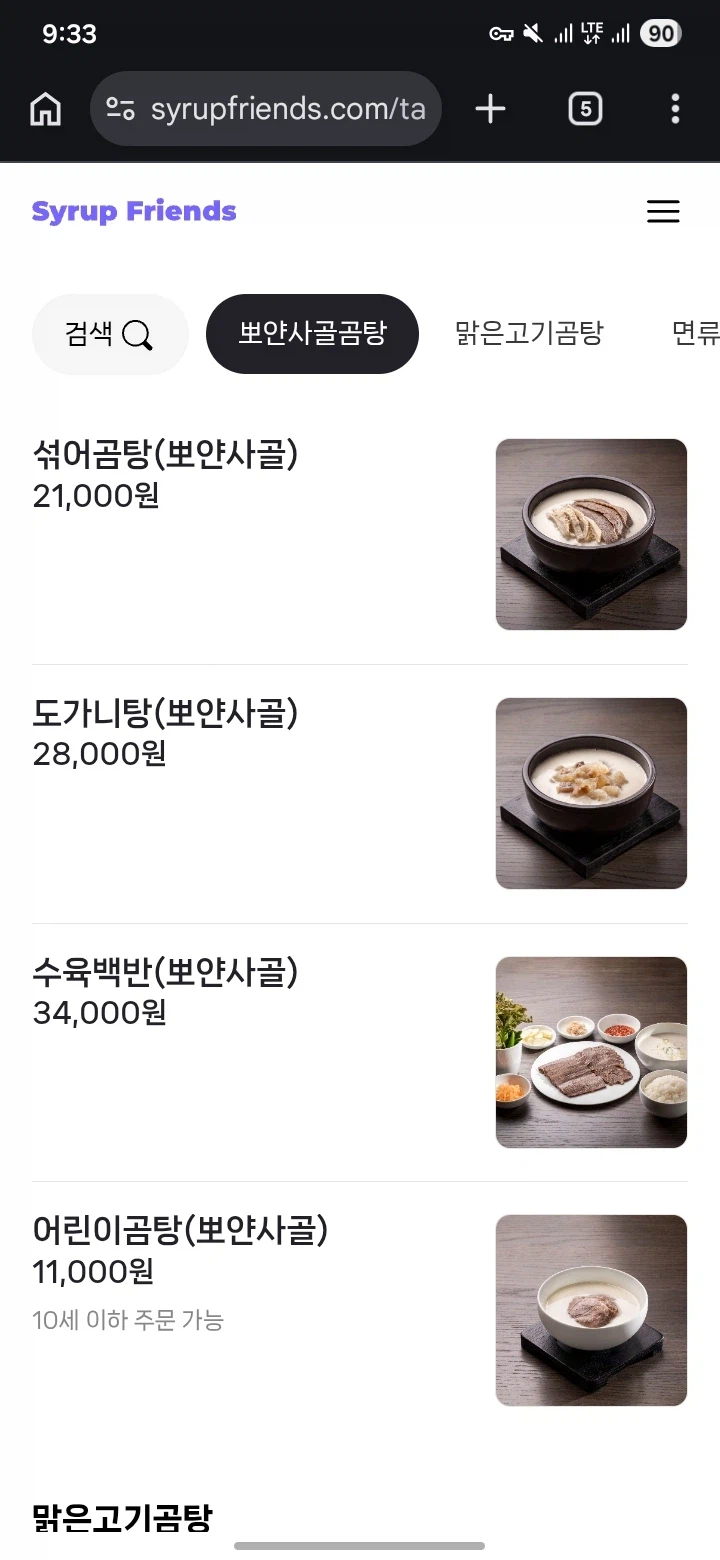
Task: Tap the home icon in the browser toolbar
Action: coord(44,108)
